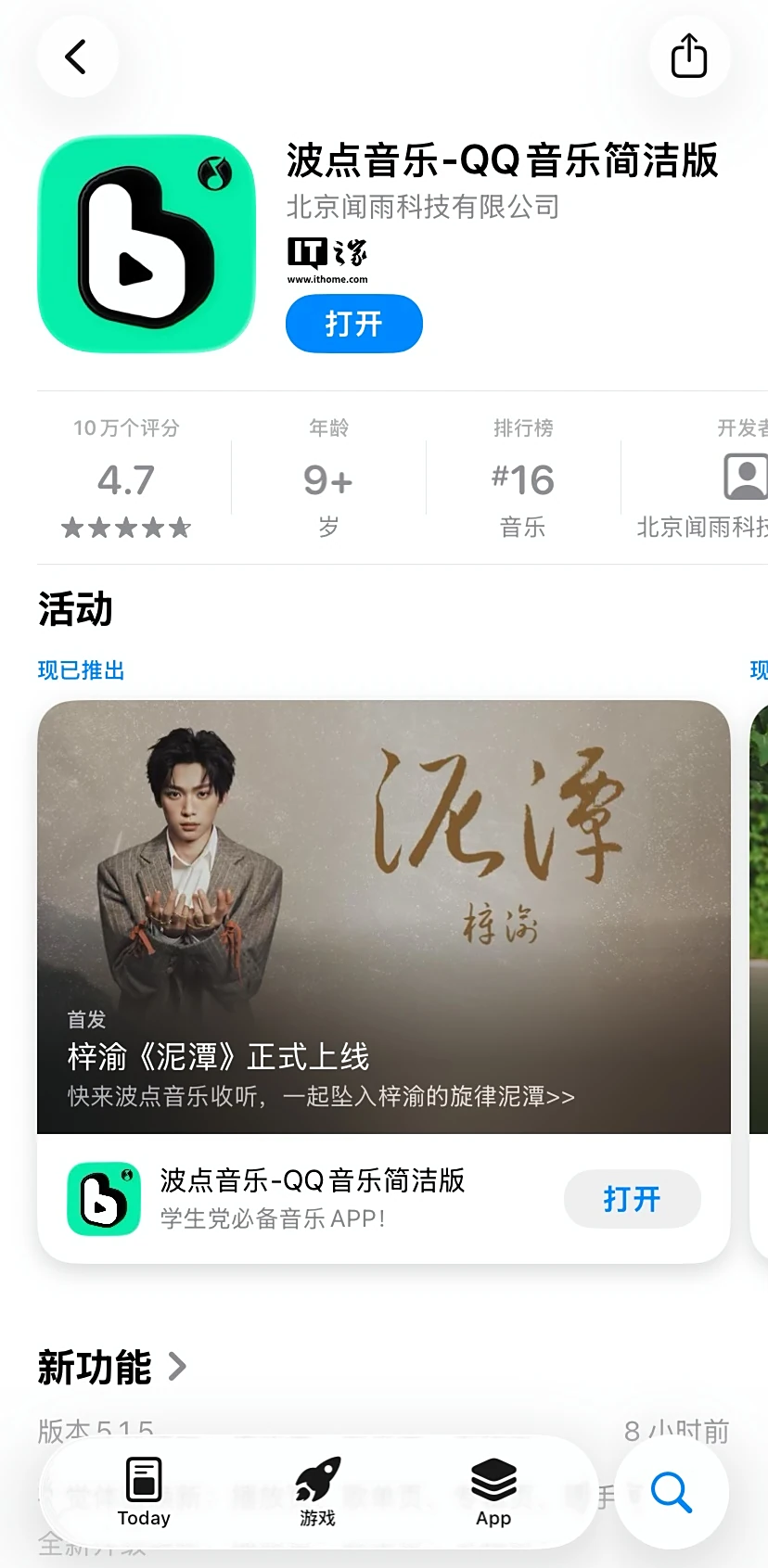Image resolution: width=768 pixels, height=1568 pixels.
Task: Expand the 新功能 version history
Action: point(112,1368)
